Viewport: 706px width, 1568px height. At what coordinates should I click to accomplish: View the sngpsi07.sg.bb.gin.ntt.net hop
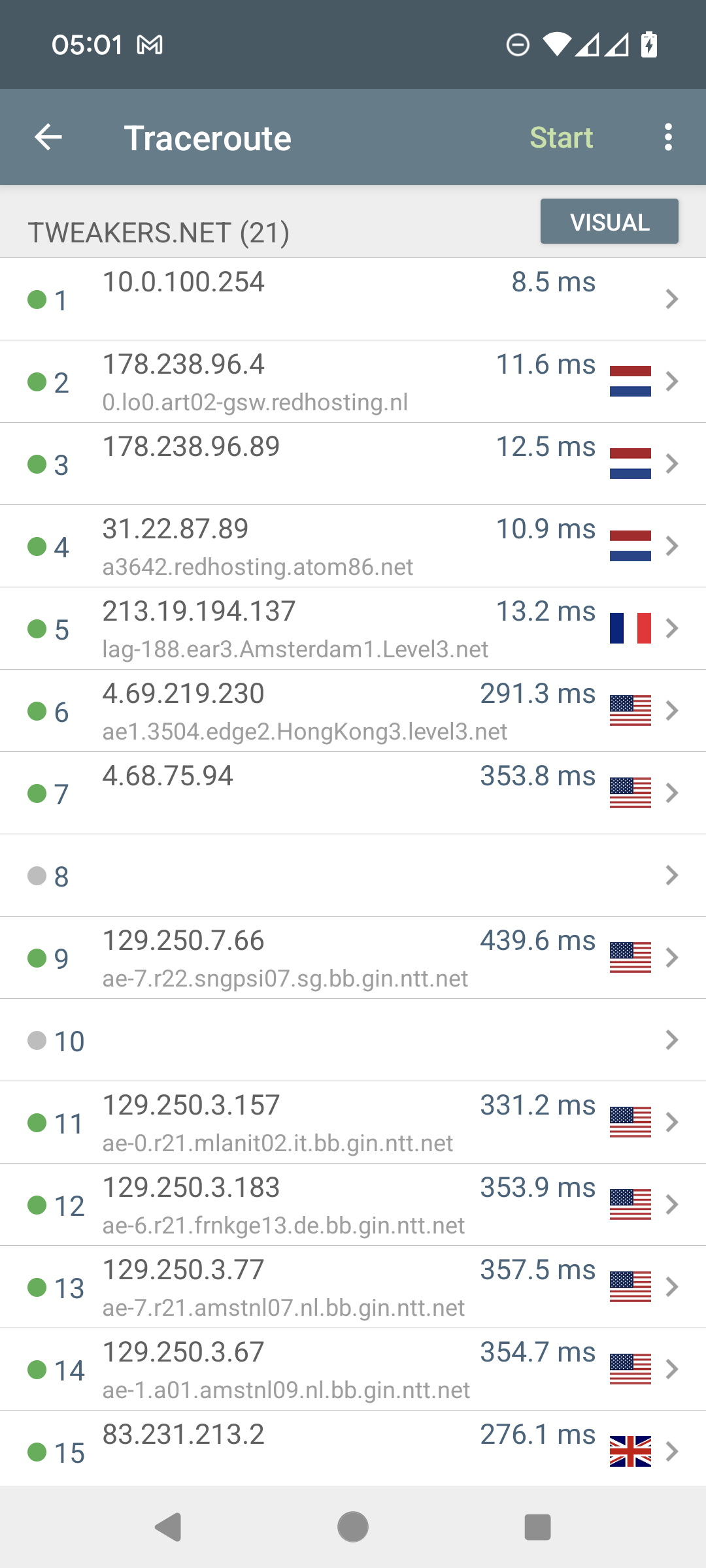click(353, 958)
